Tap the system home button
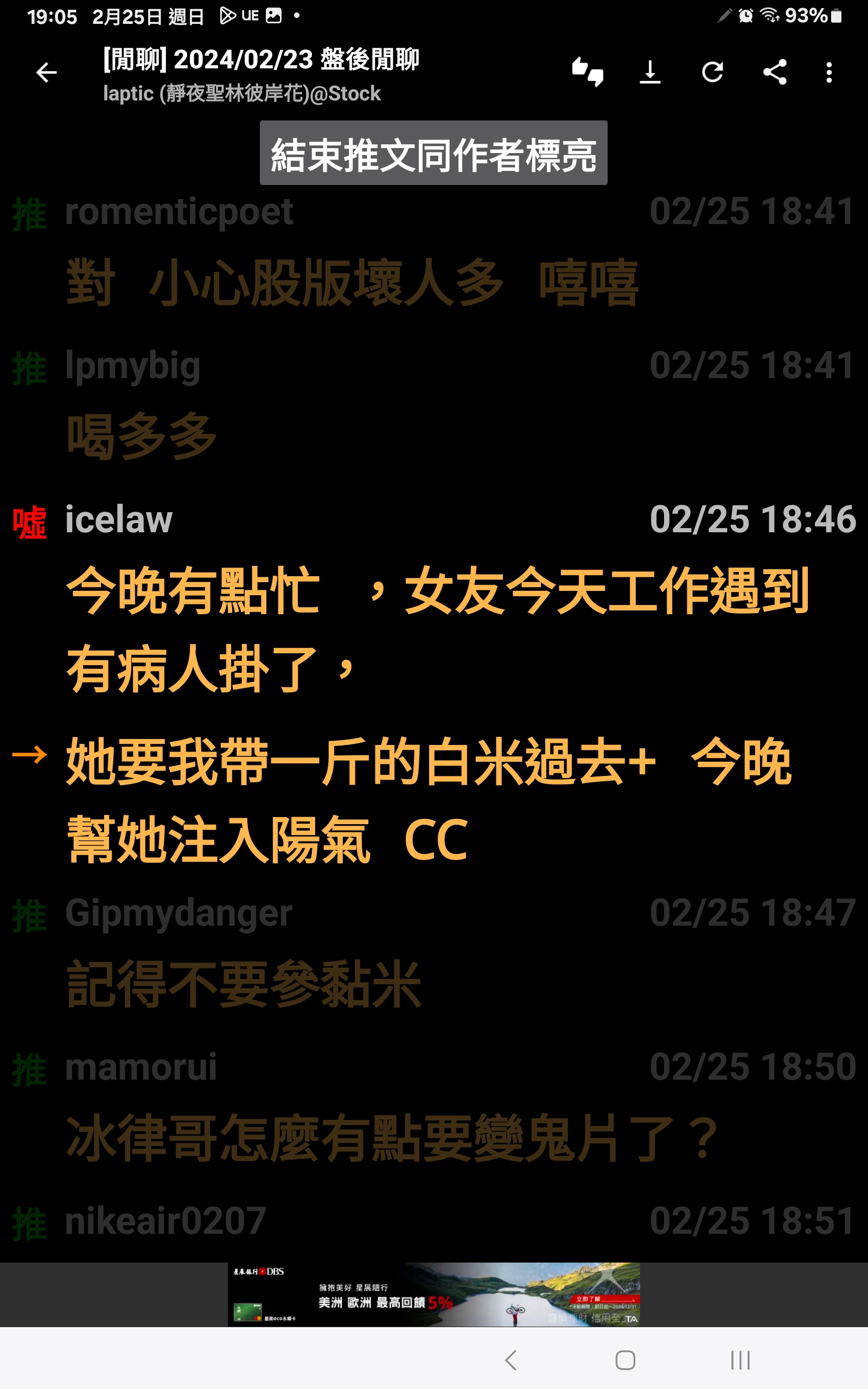 pyautogui.click(x=625, y=1360)
